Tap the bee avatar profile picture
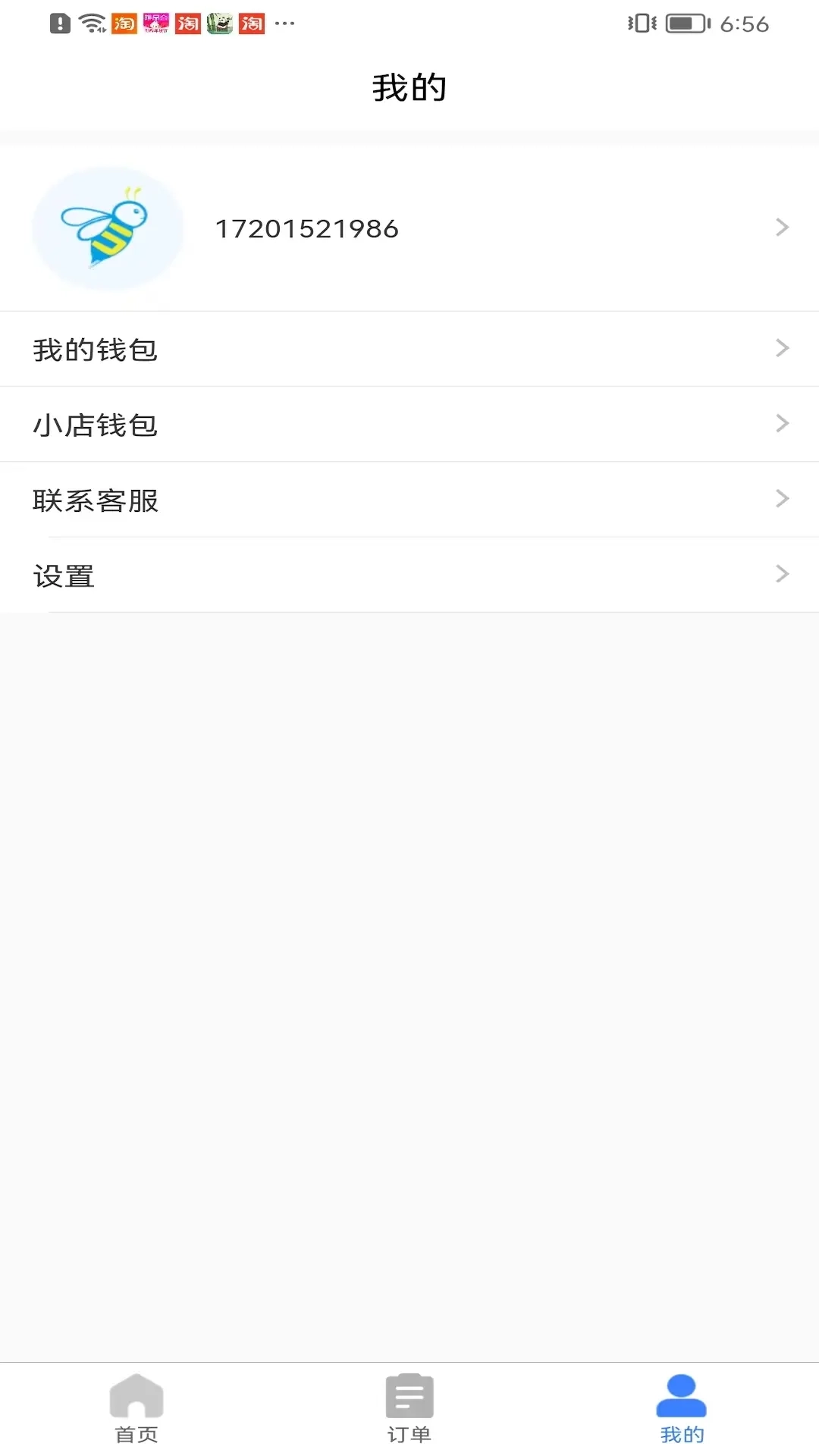 (107, 228)
